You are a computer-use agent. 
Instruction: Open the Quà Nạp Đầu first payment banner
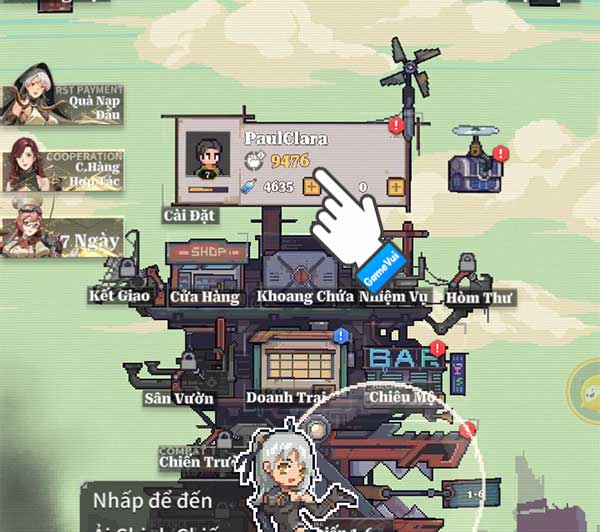tap(62, 103)
